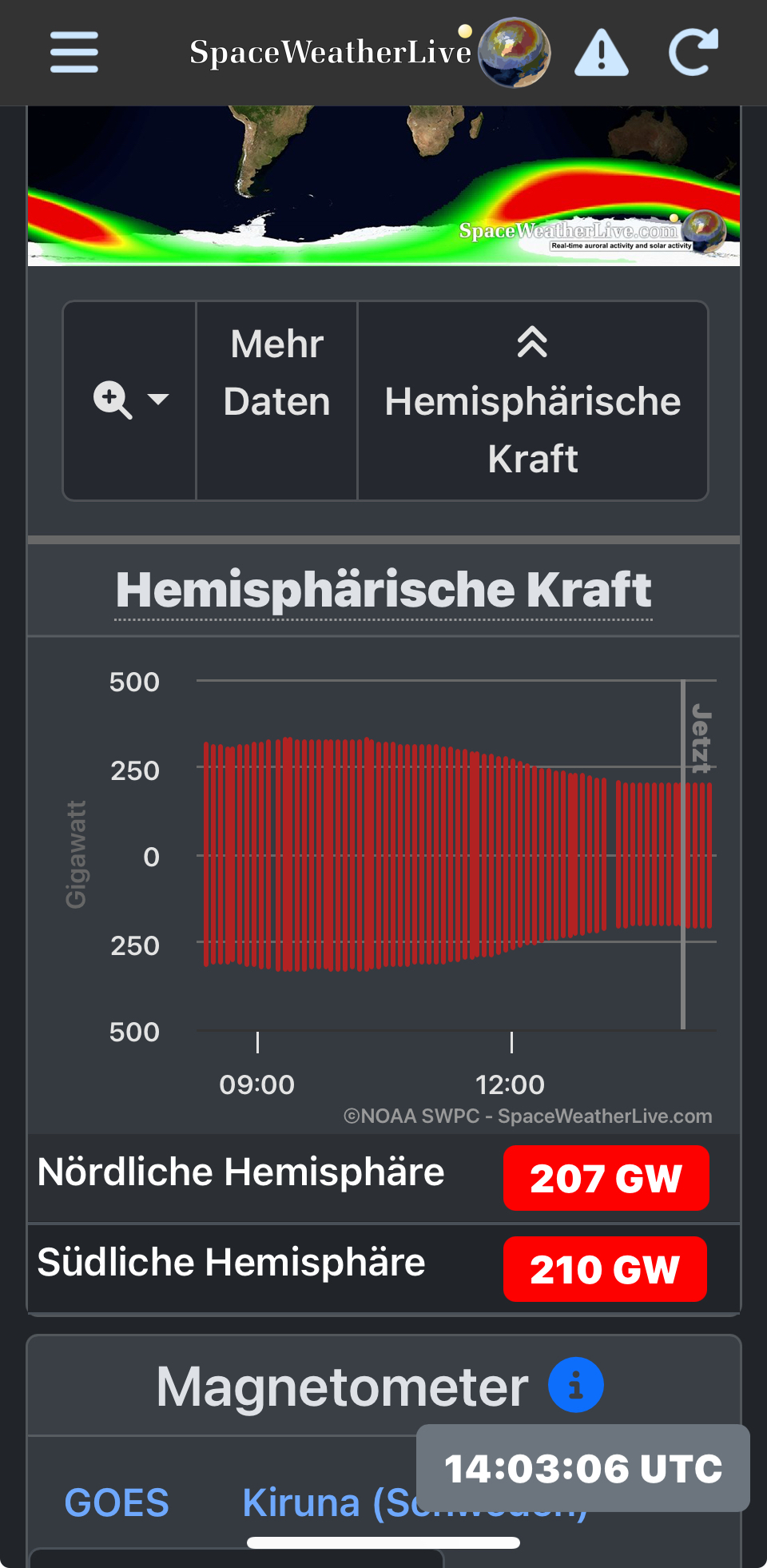Screen dimensions: 767x1568
Task: Refresh the page with the reload icon
Action: 693,53
